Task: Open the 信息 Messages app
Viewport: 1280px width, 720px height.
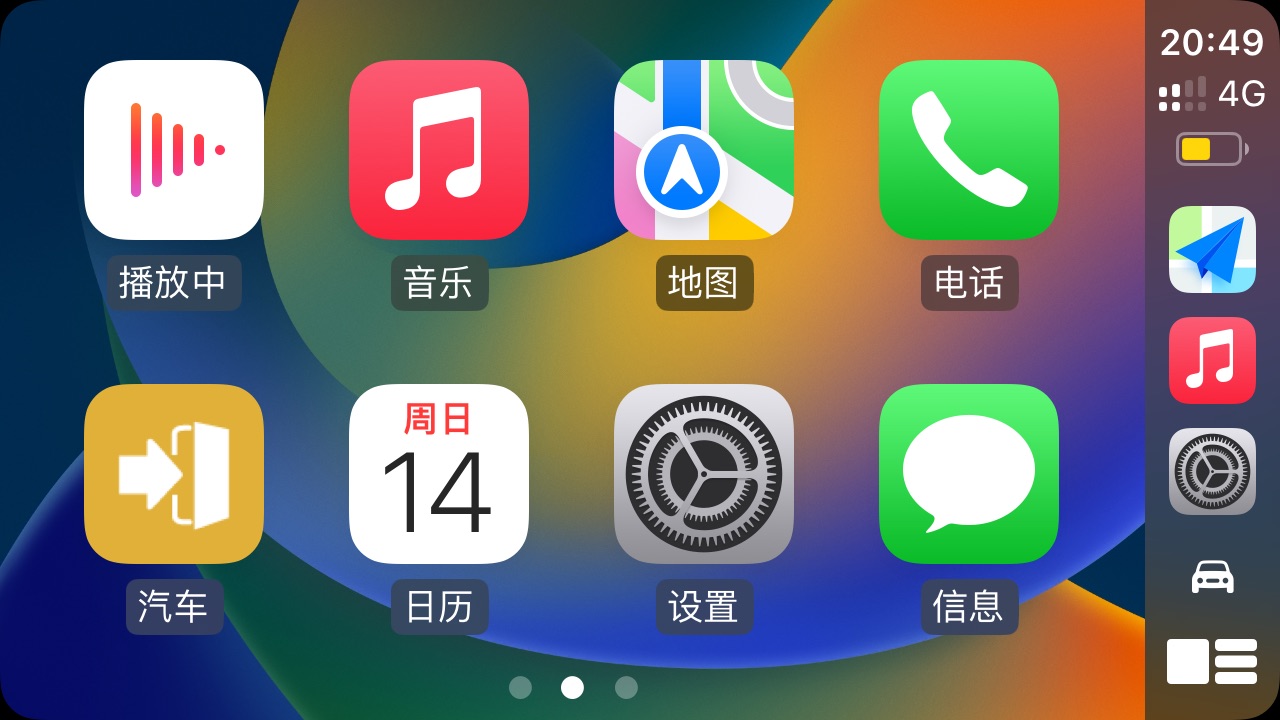Action: (x=968, y=474)
